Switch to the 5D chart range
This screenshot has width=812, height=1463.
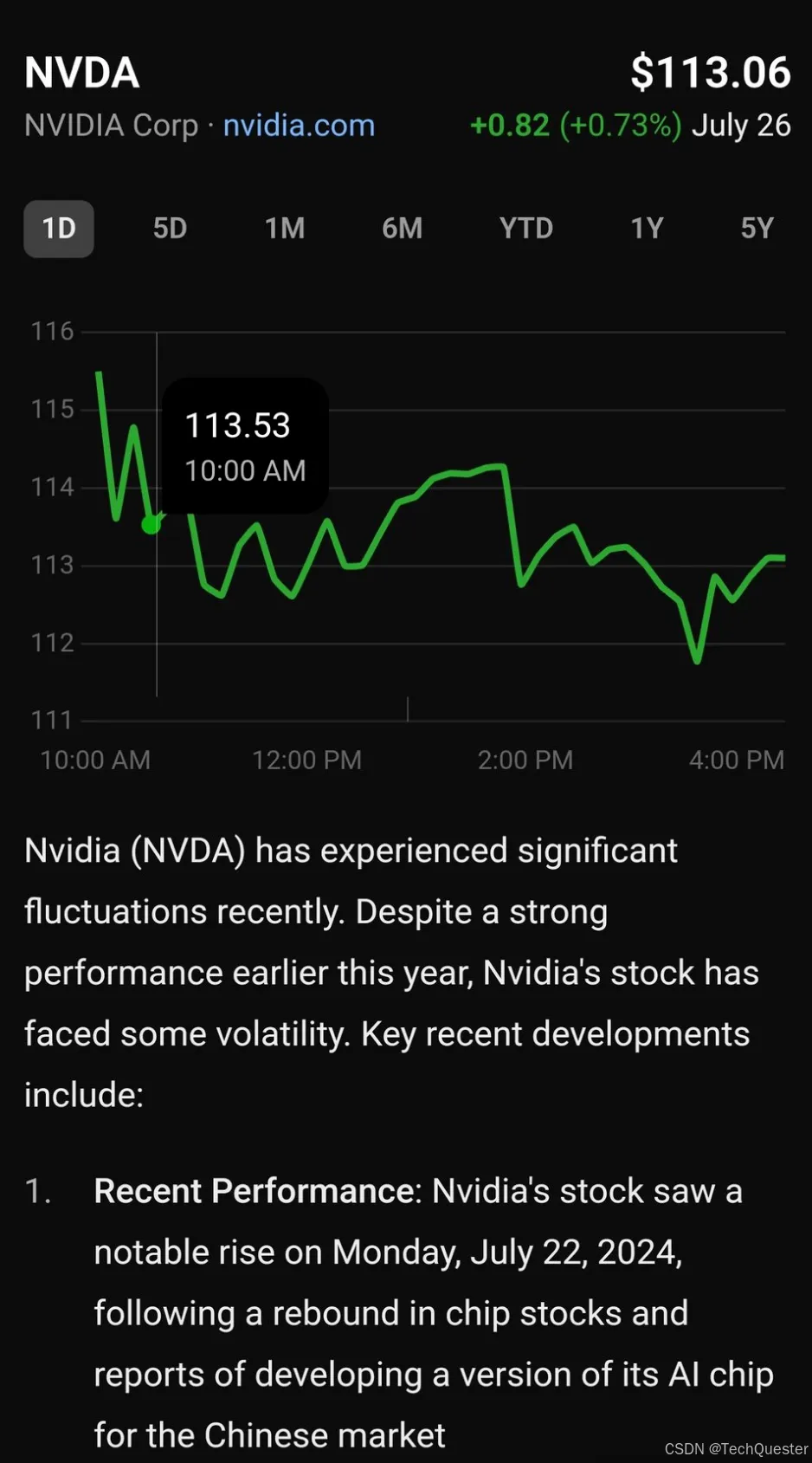click(170, 229)
